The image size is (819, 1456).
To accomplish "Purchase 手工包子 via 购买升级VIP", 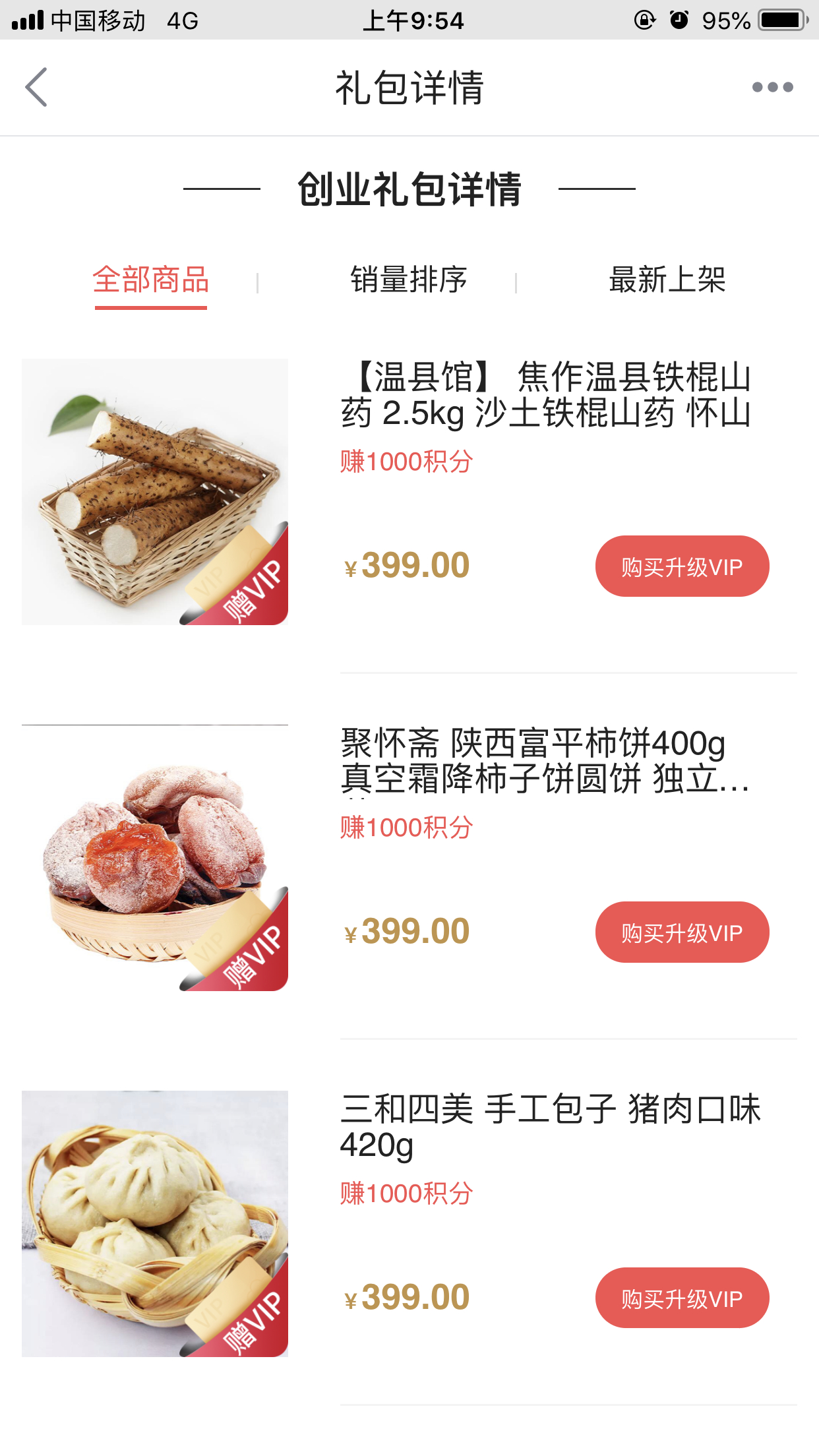I will tap(682, 1298).
